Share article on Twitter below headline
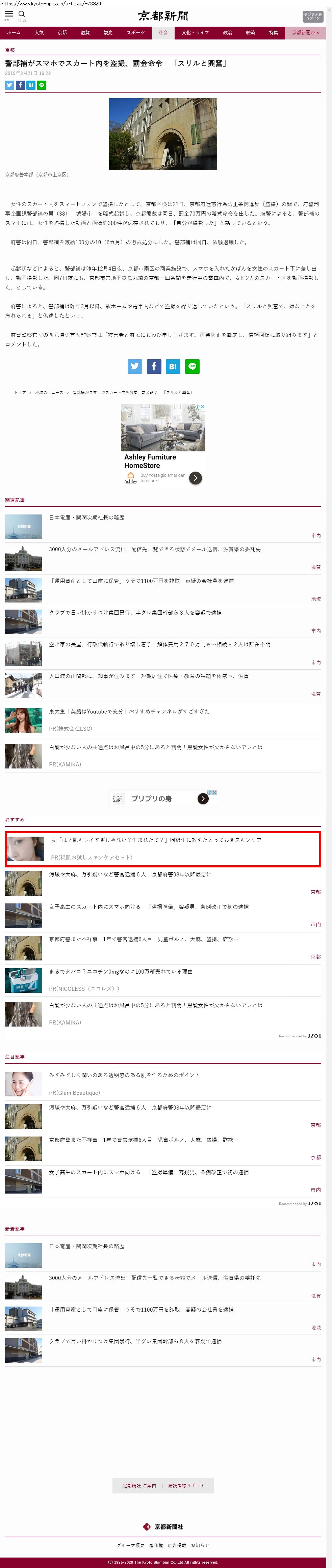Image resolution: width=332 pixels, height=1568 pixels. point(9,85)
